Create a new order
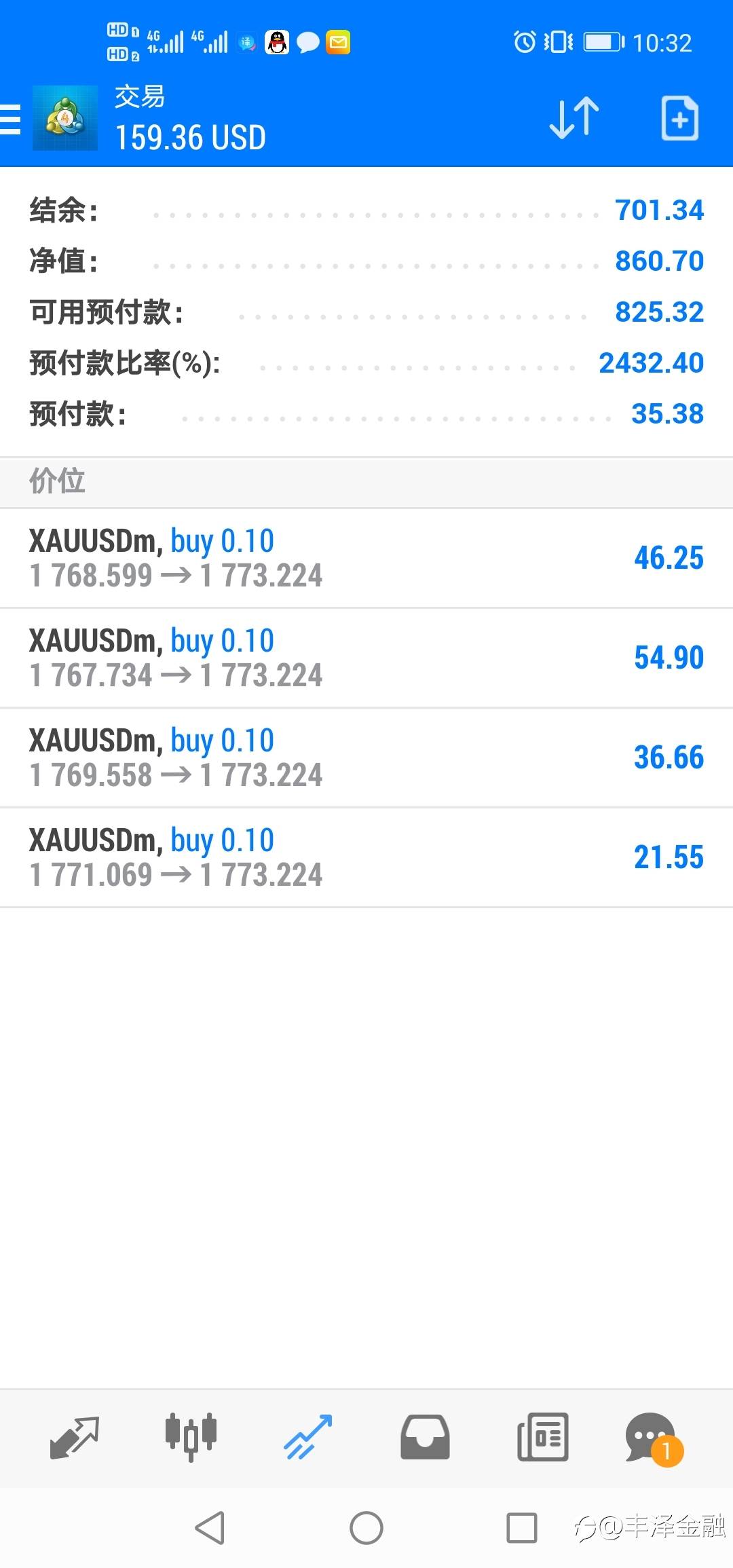 pos(679,119)
